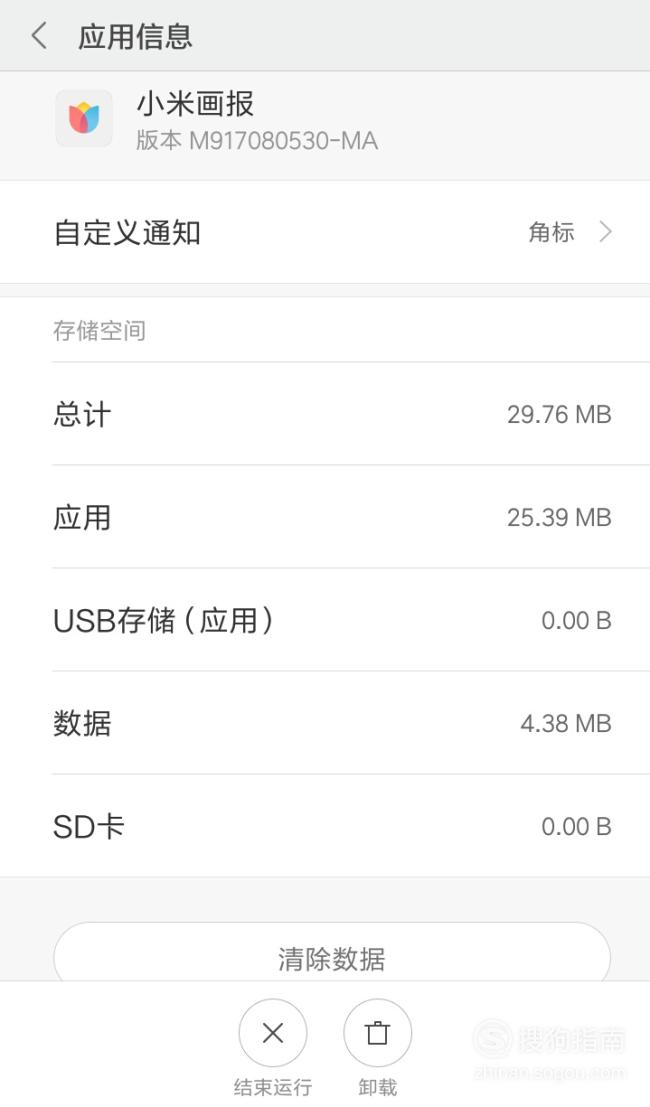Image resolution: width=650 pixels, height=1107 pixels.
Task: Open the 自定义通知 settings row
Action: [325, 232]
